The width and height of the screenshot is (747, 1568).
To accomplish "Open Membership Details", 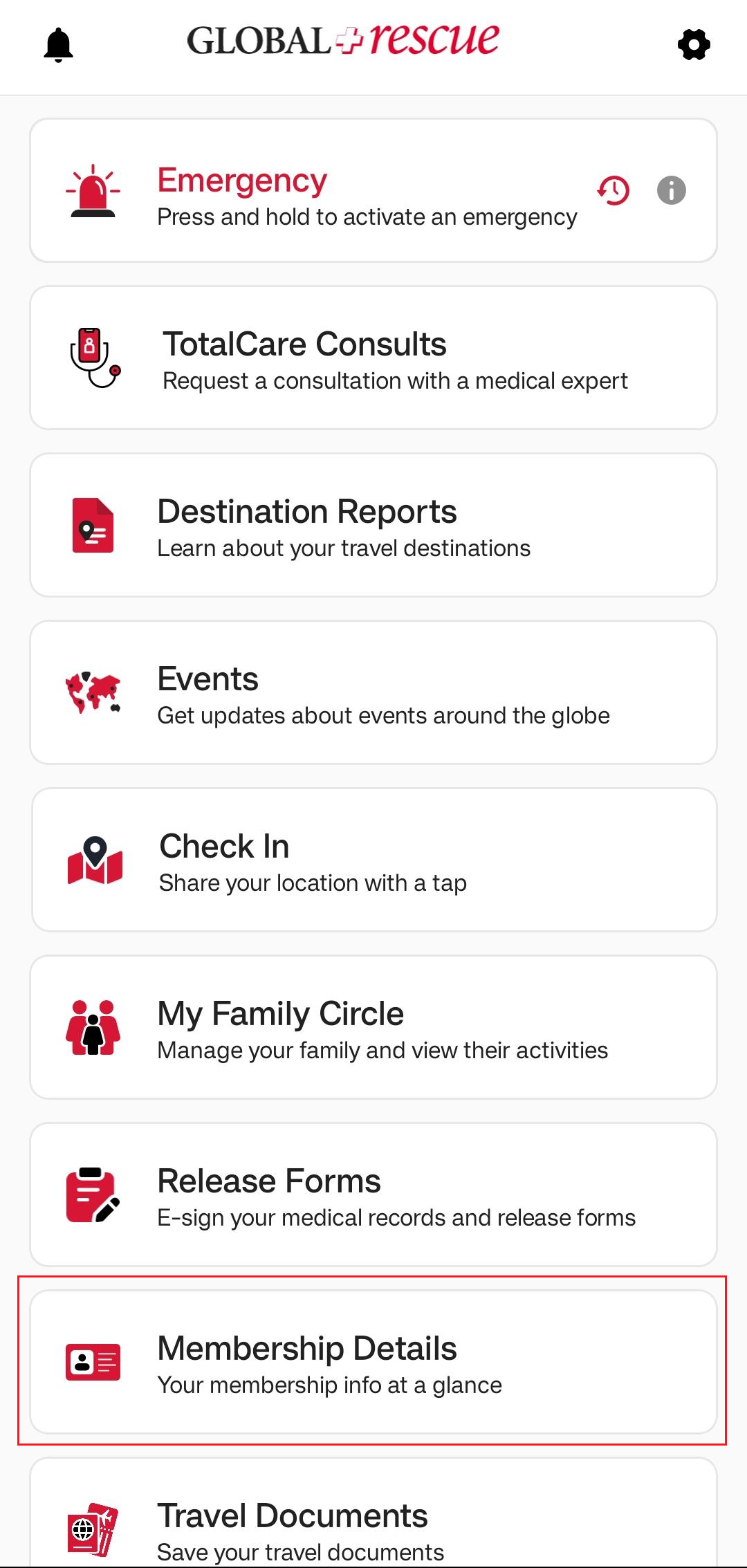I will (373, 1363).
